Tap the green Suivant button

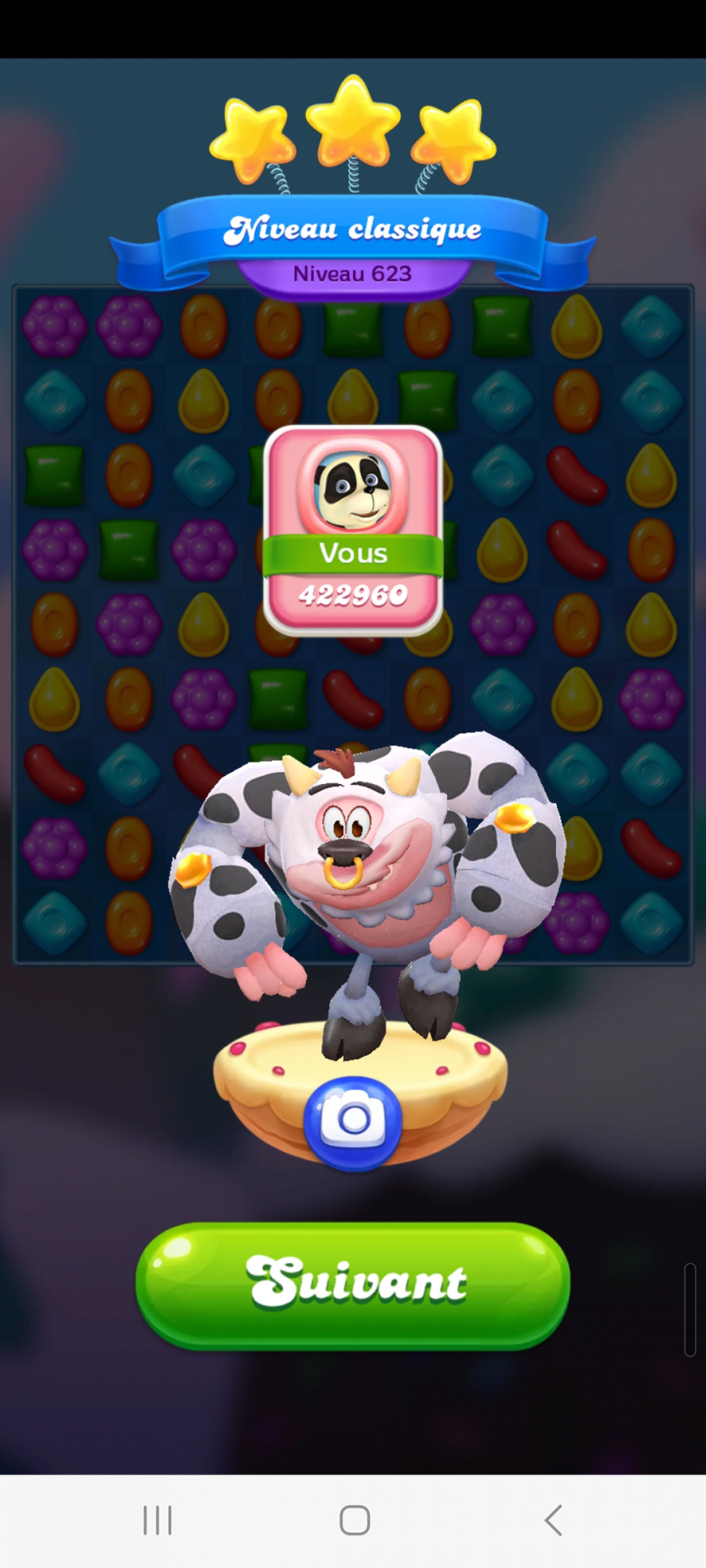coord(353,1284)
